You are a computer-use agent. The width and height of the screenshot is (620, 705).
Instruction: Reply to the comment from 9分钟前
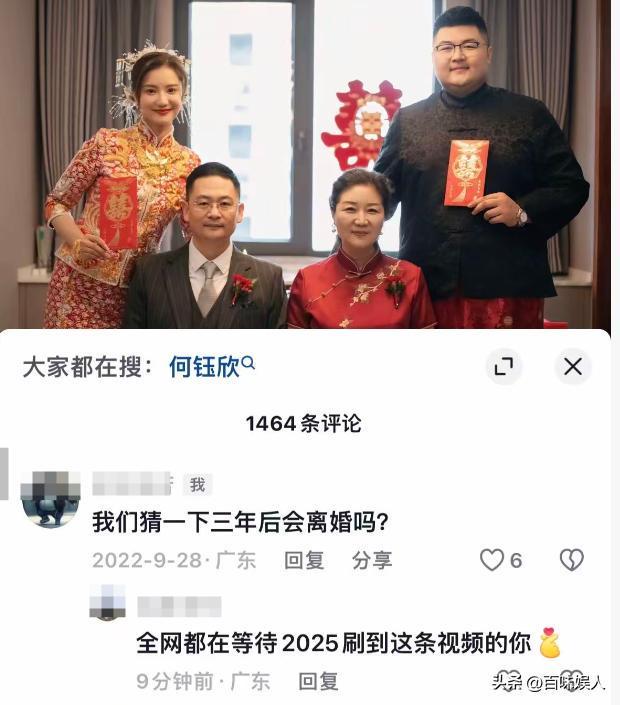[318, 682]
